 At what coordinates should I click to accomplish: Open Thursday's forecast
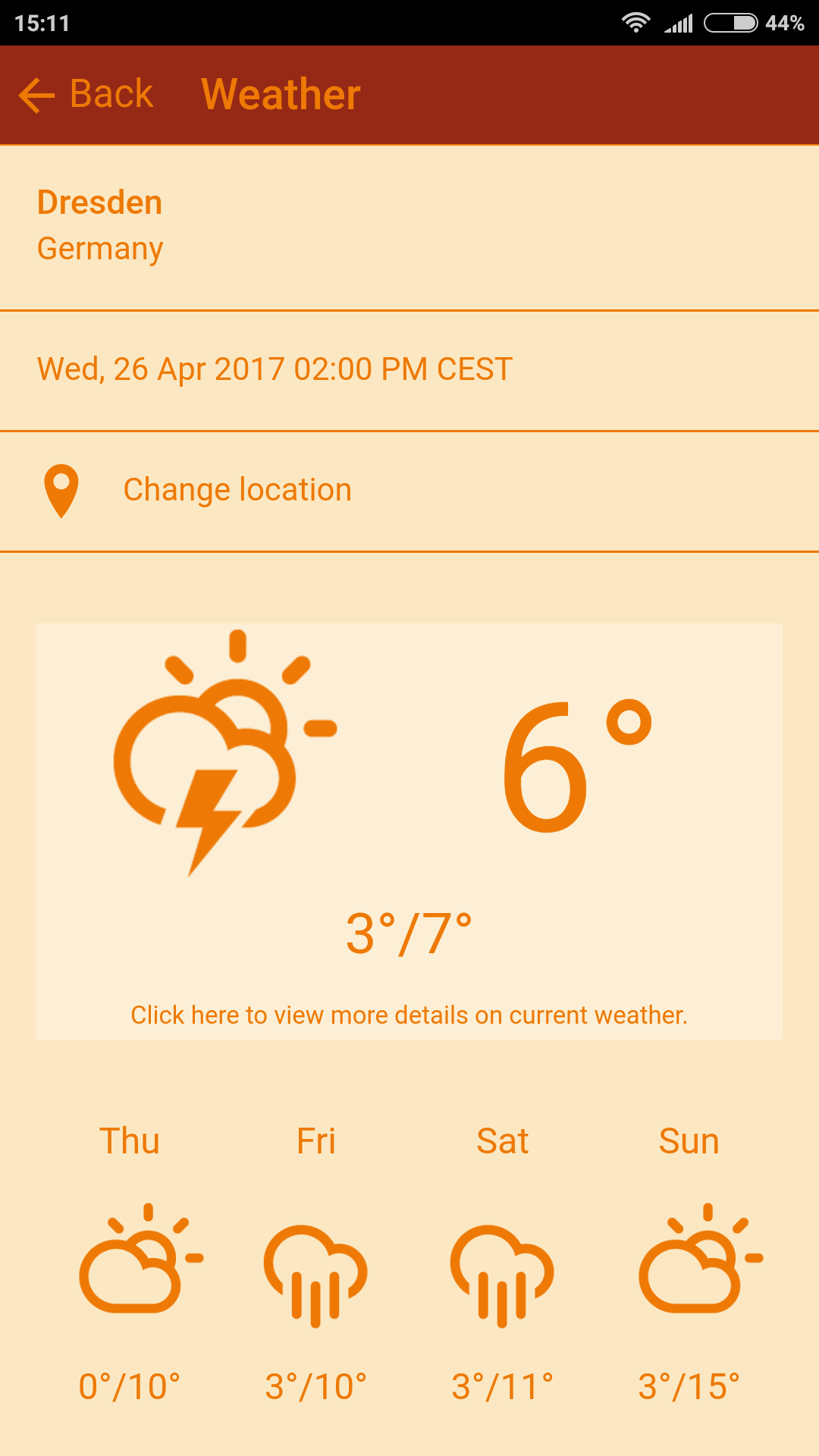pos(130,1263)
